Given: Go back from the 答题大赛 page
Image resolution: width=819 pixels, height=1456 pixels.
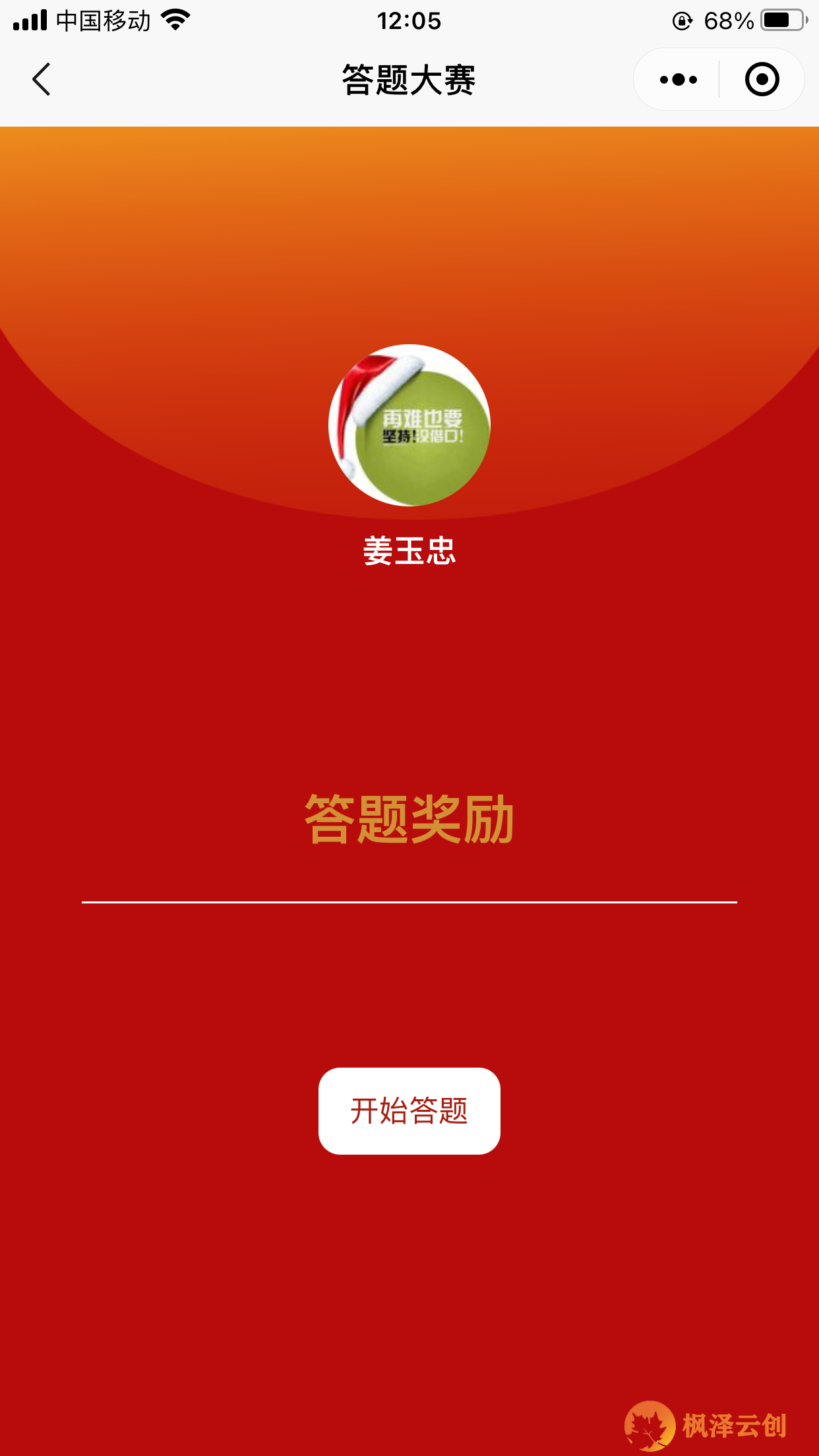Looking at the screenshot, I should [42, 80].
